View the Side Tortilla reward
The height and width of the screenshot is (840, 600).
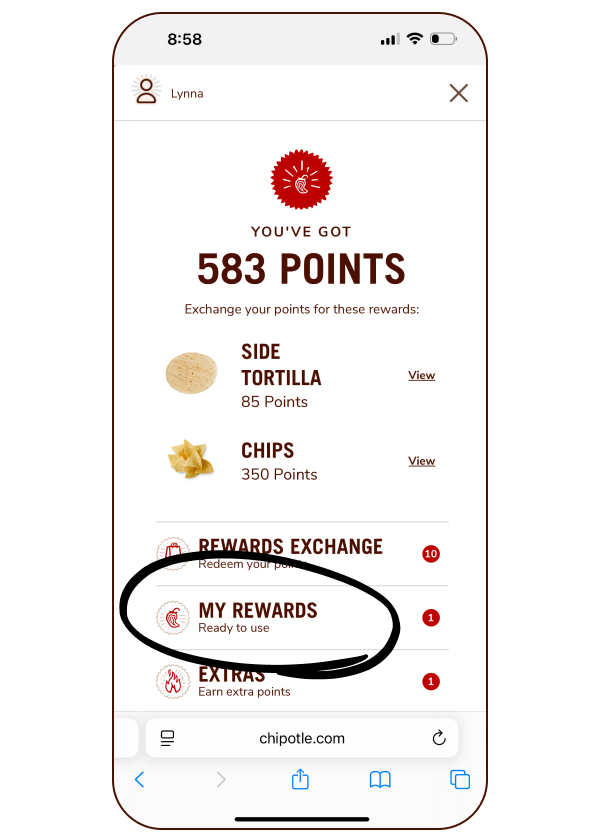point(421,376)
